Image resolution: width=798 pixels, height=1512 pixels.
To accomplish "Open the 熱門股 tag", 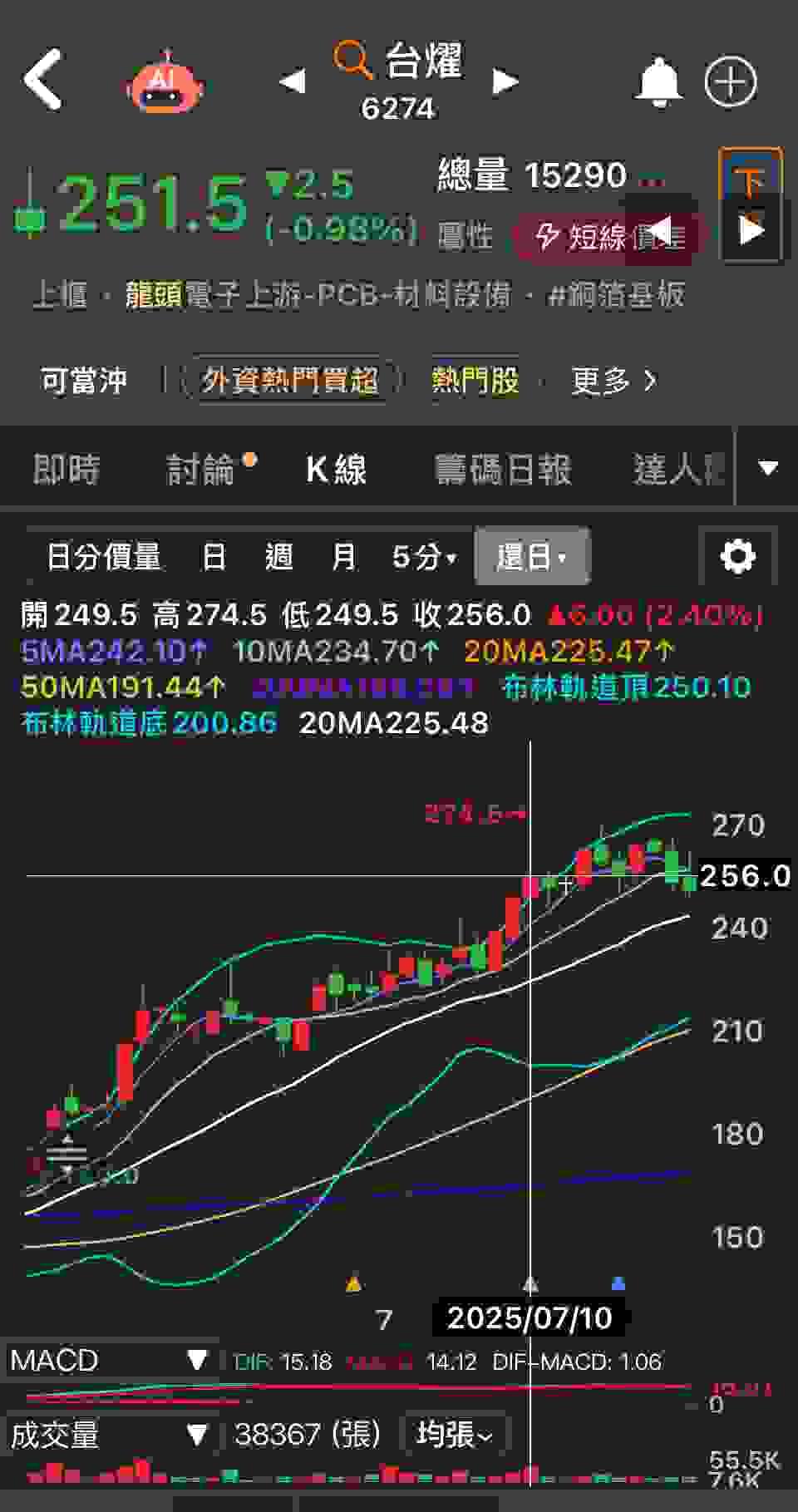I will click(475, 381).
